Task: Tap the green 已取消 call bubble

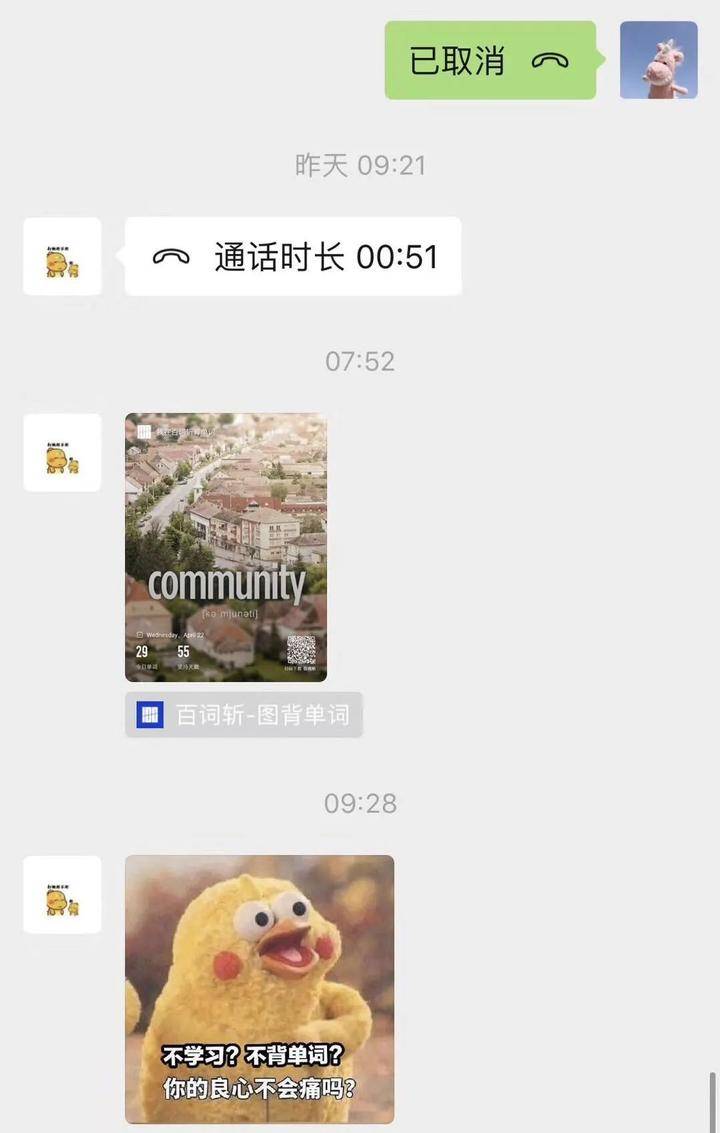Action: pyautogui.click(x=490, y=60)
